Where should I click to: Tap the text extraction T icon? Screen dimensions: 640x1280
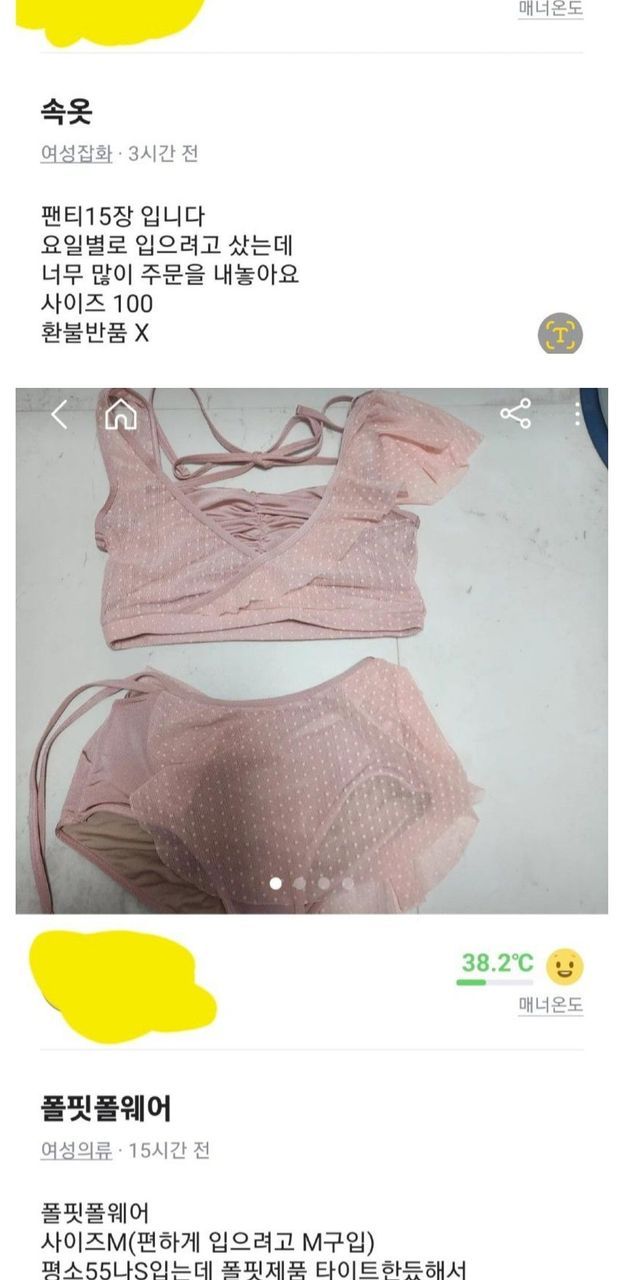click(560, 335)
